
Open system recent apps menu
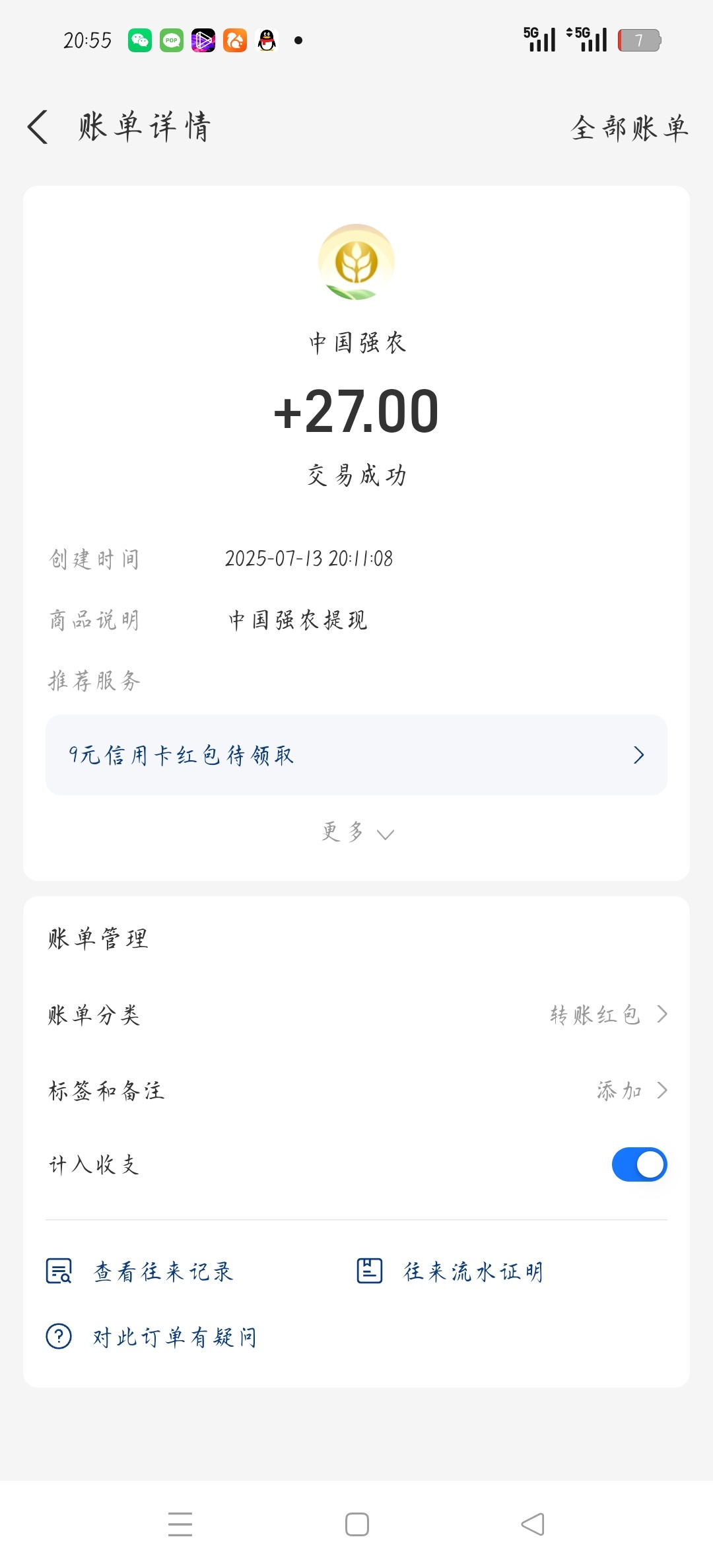coord(180,1524)
